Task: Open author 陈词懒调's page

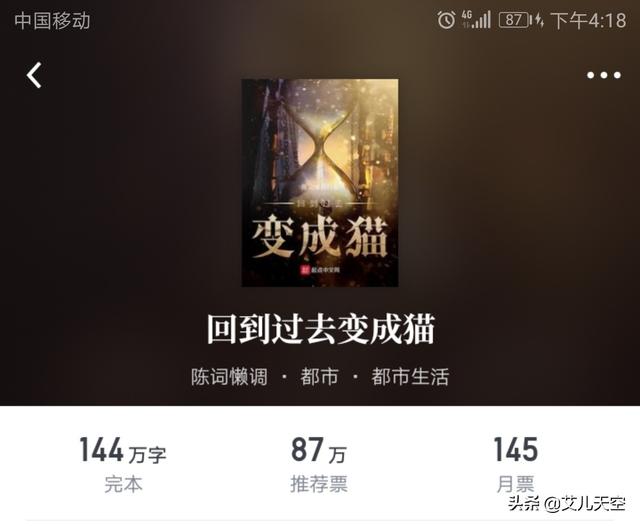Action: pos(230,377)
